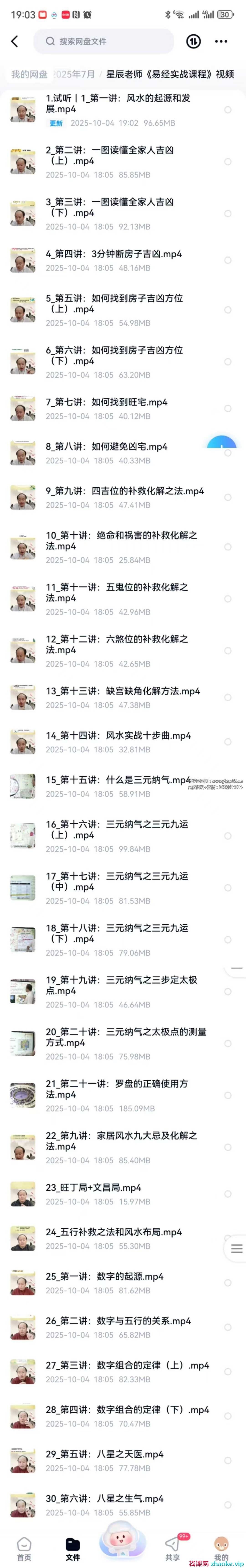Go to 我的网盘 breadcrumb
Image resolution: width=246 pixels, height=1568 pixels.
[x=29, y=74]
